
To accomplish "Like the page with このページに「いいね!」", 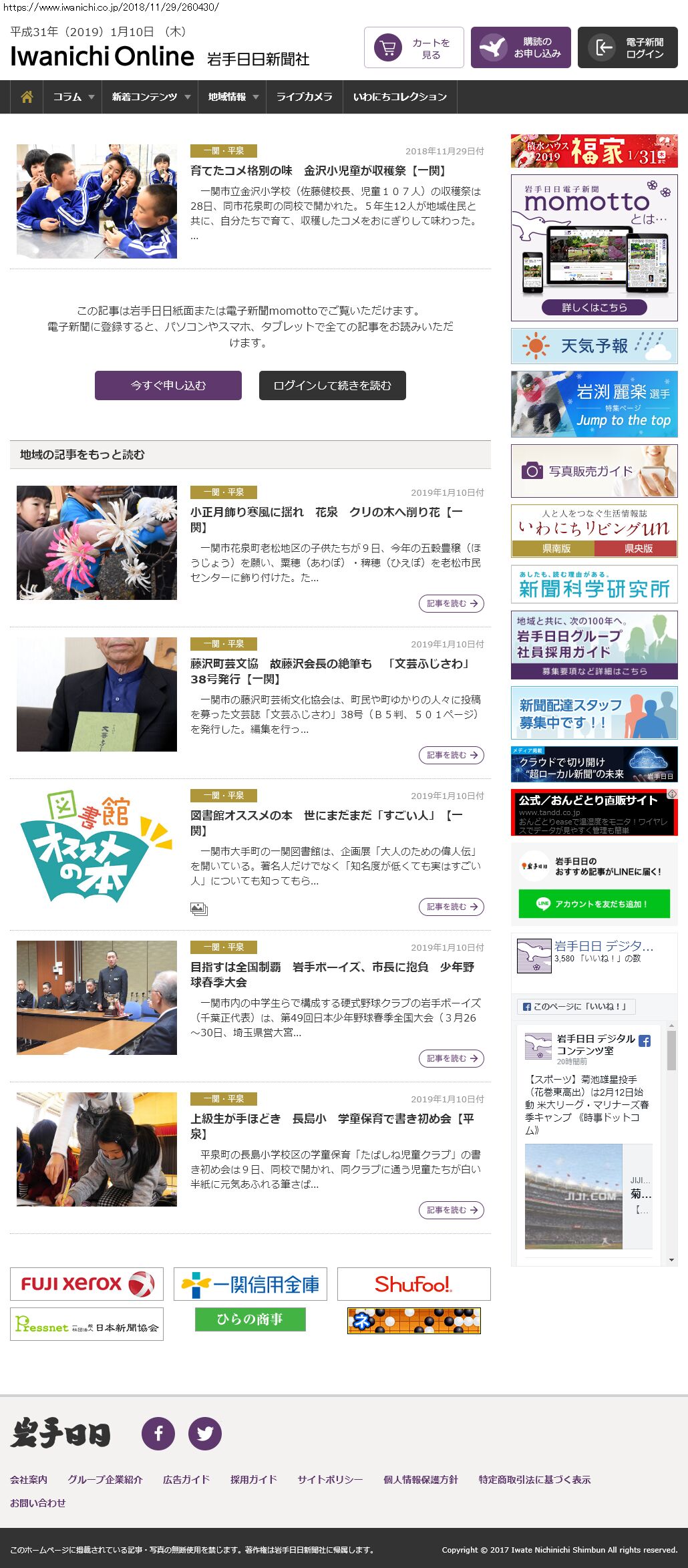I will tap(576, 1006).
